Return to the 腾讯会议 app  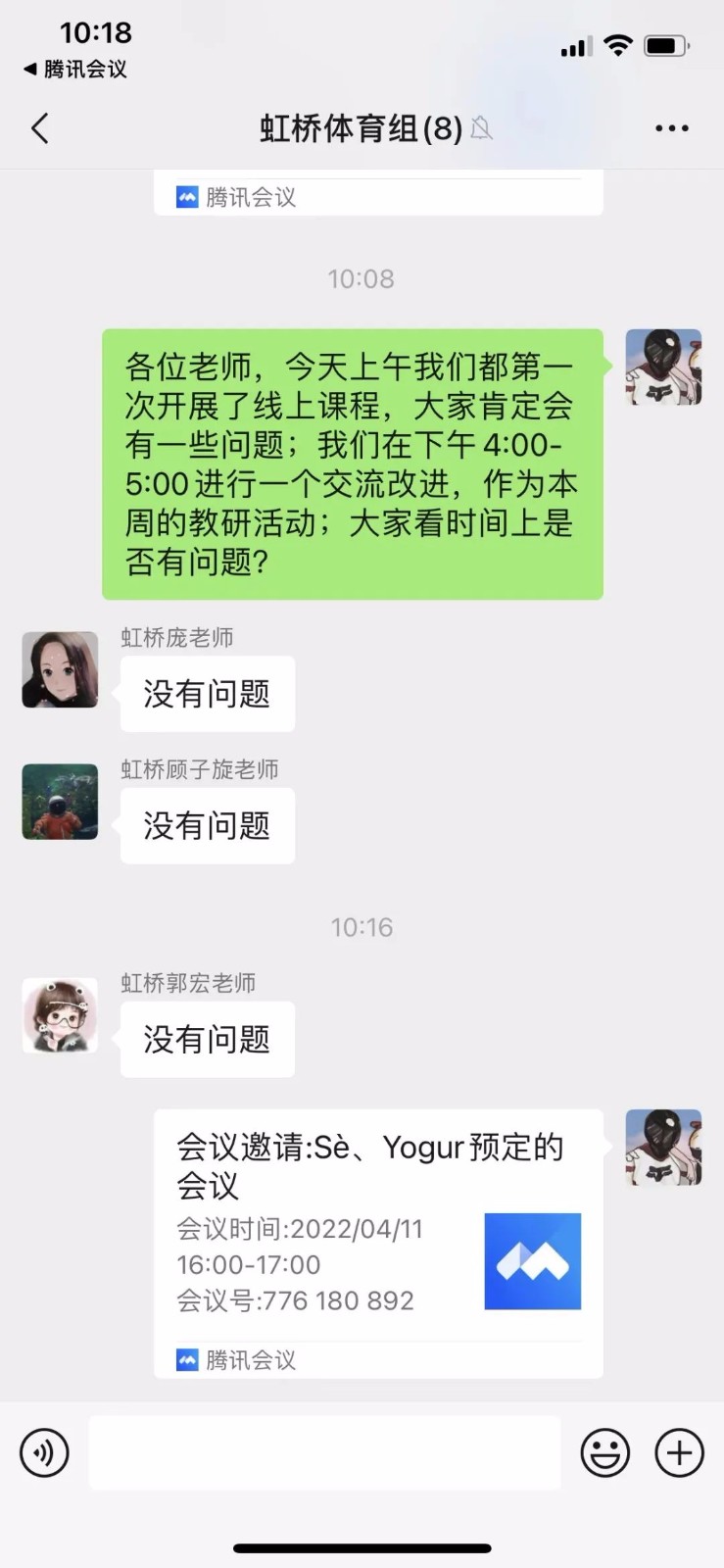pos(75,69)
